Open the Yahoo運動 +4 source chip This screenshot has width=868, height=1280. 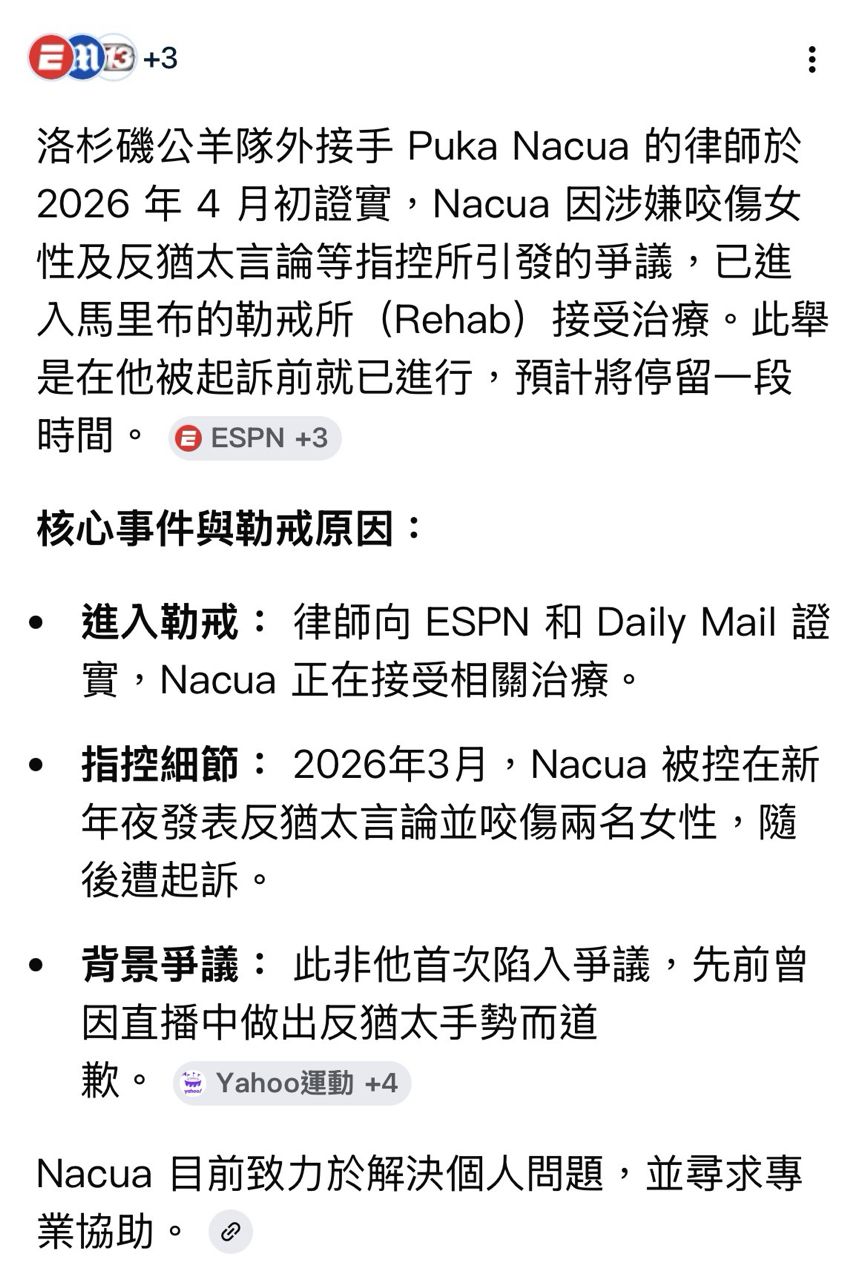pyautogui.click(x=292, y=1083)
